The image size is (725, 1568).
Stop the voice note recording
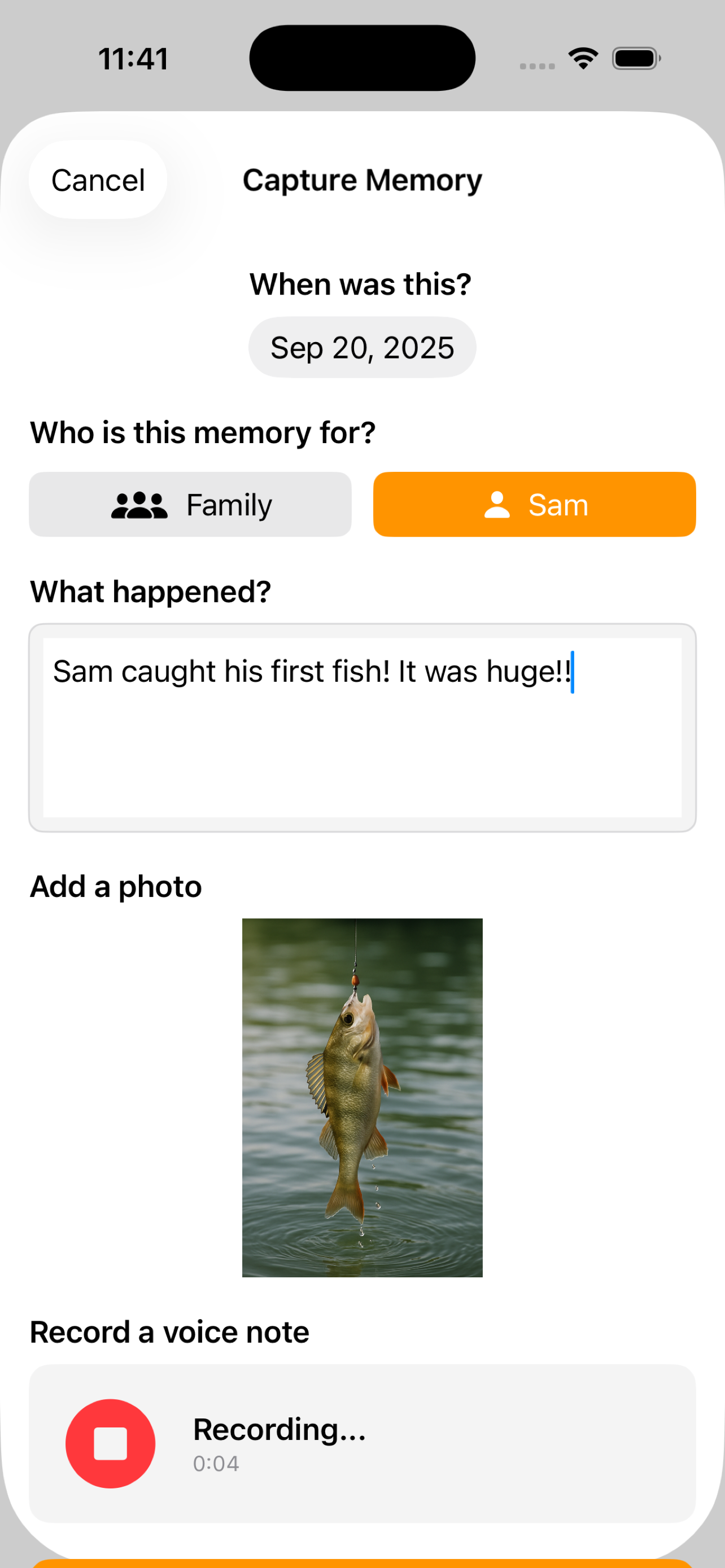[x=110, y=1443]
